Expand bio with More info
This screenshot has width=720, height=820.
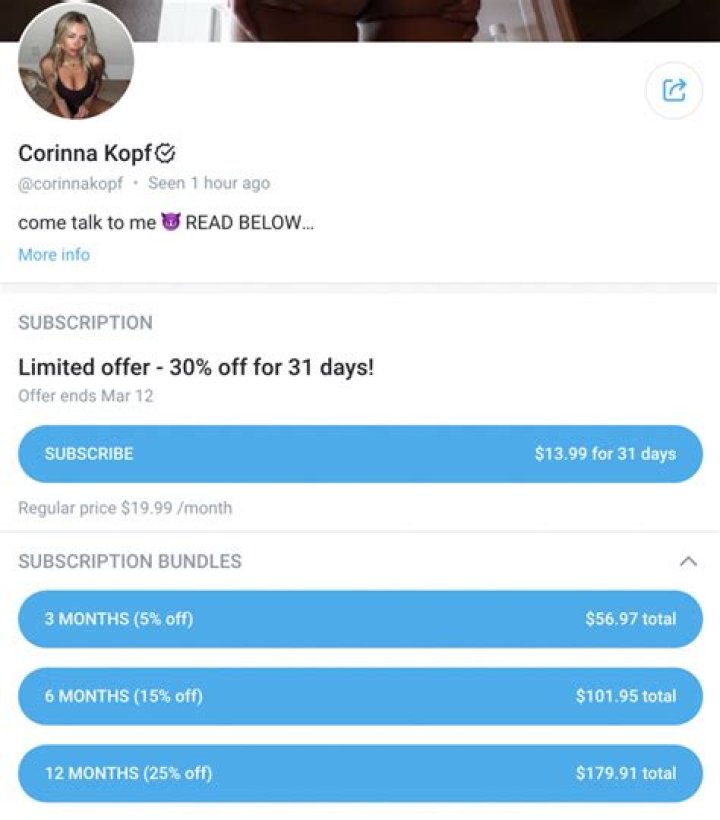54,255
